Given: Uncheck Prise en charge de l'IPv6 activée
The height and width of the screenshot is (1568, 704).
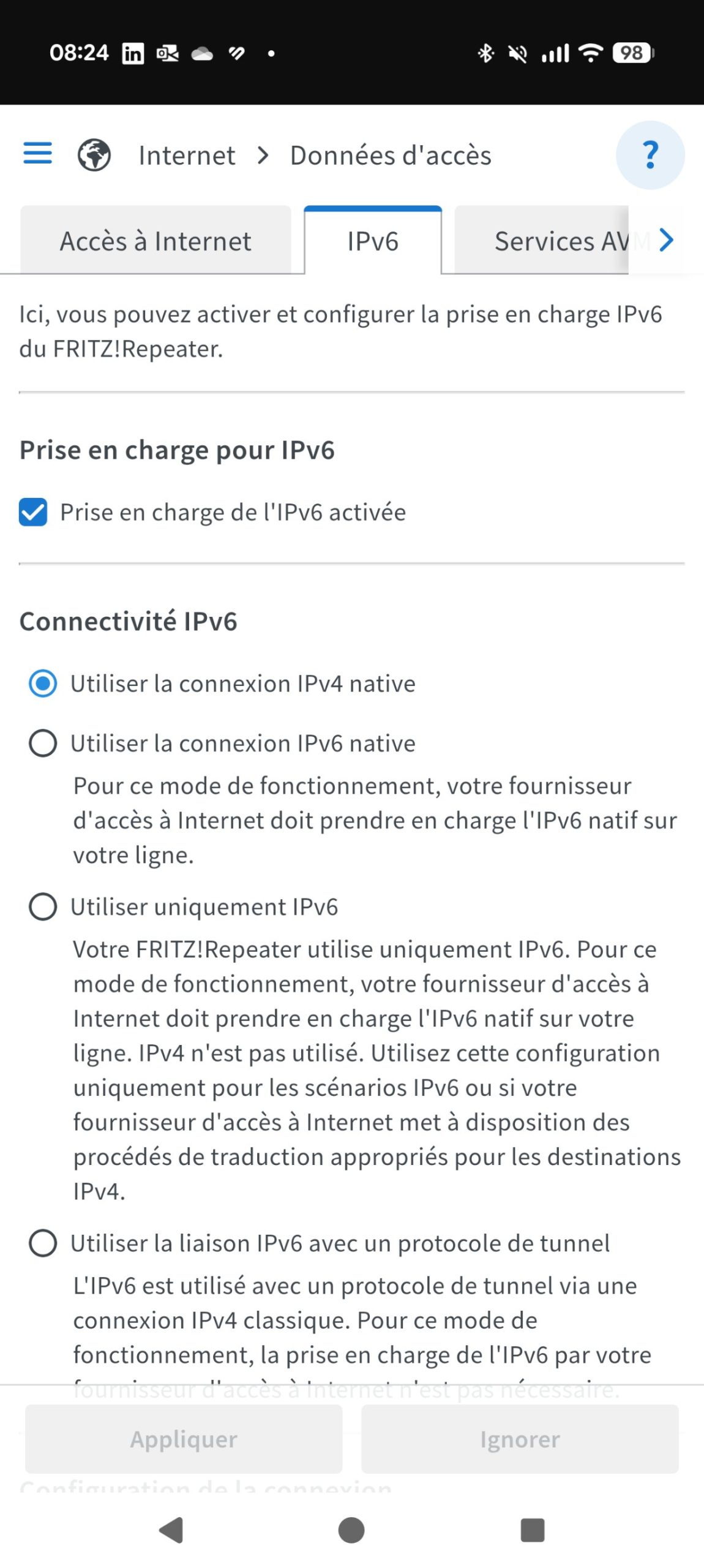Looking at the screenshot, I should click(33, 512).
